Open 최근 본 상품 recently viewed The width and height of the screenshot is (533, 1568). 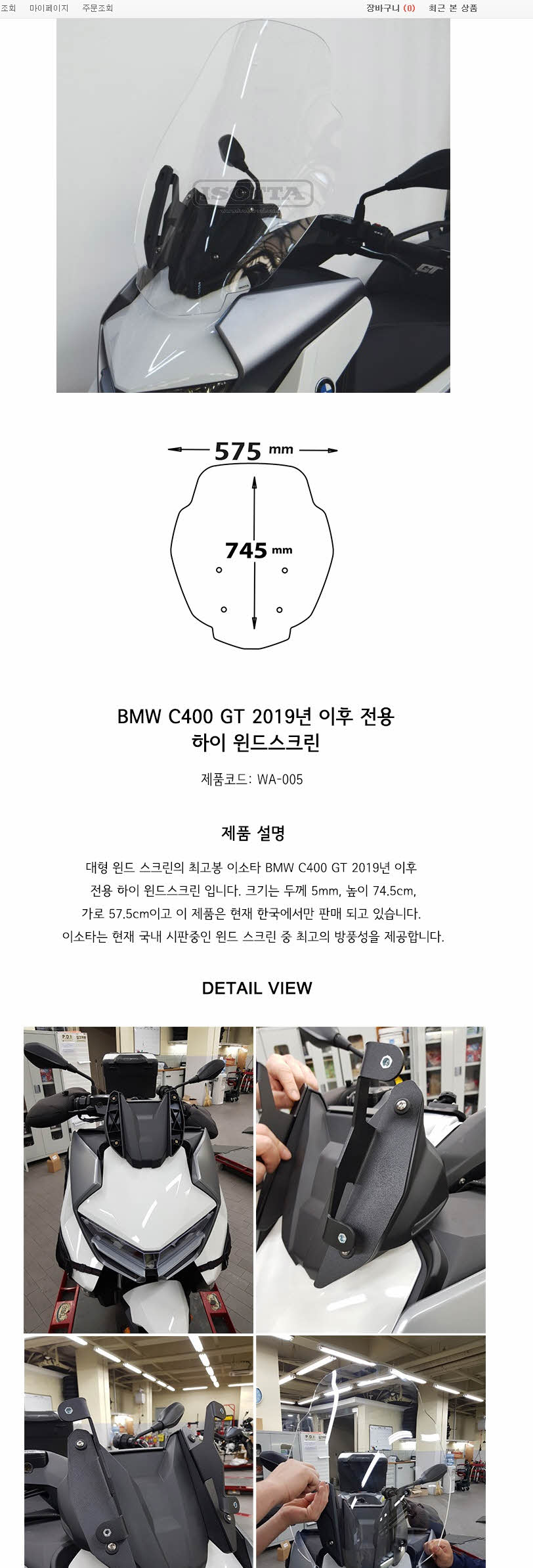click(x=453, y=8)
